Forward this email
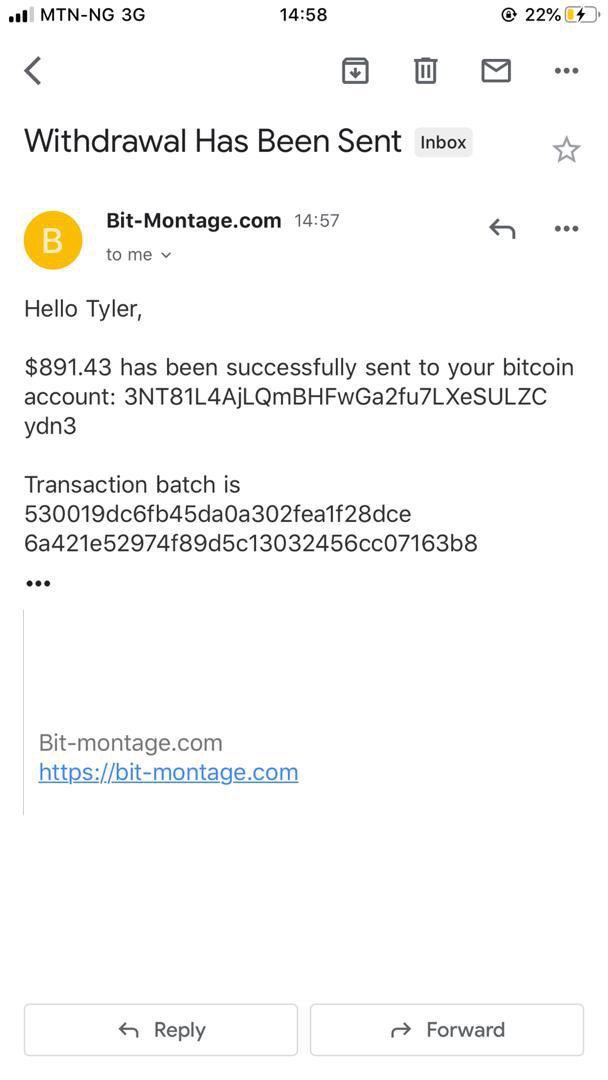The image size is (608, 1080). tap(447, 1030)
